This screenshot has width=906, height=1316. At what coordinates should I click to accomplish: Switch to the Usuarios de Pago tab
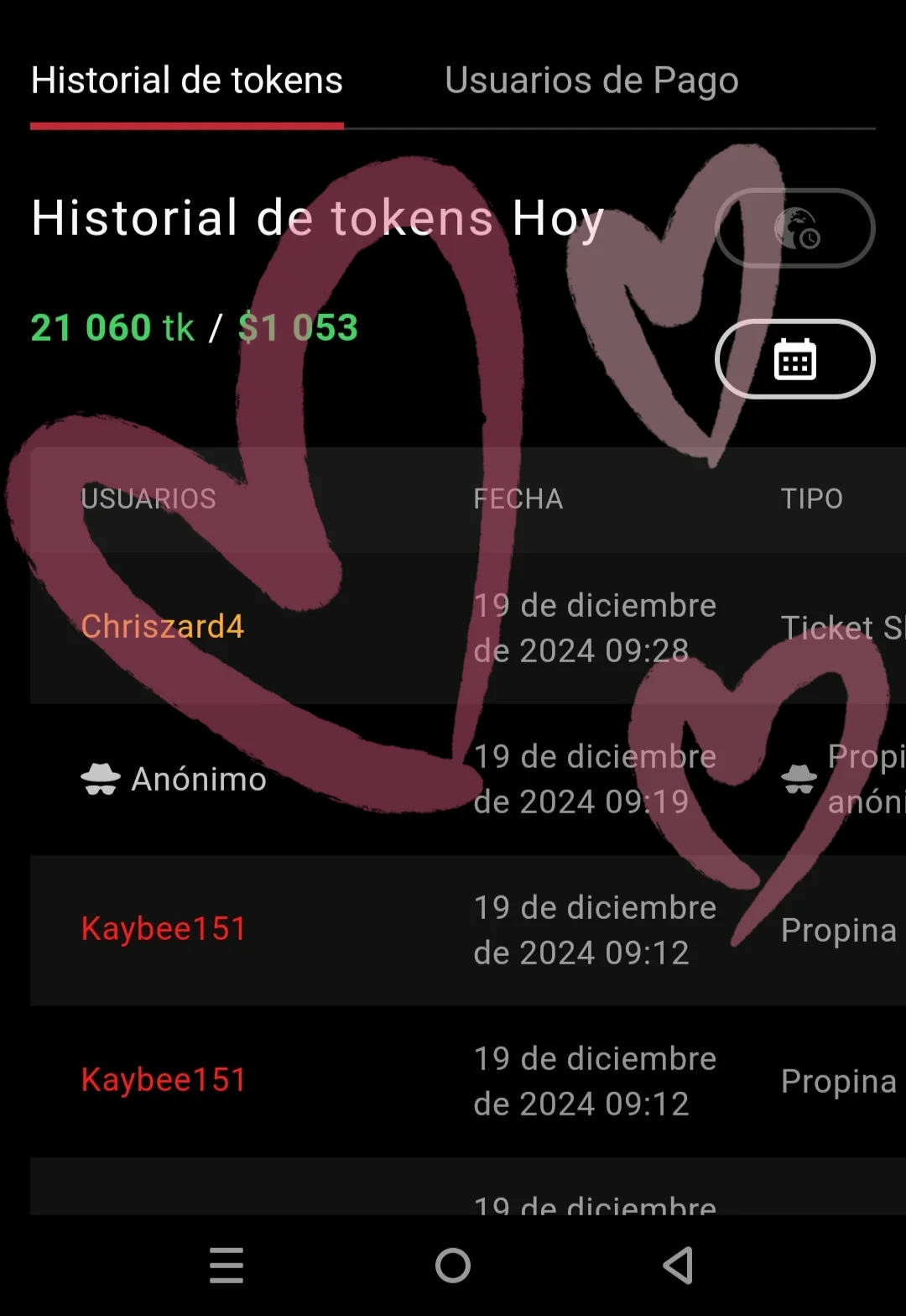point(591,81)
